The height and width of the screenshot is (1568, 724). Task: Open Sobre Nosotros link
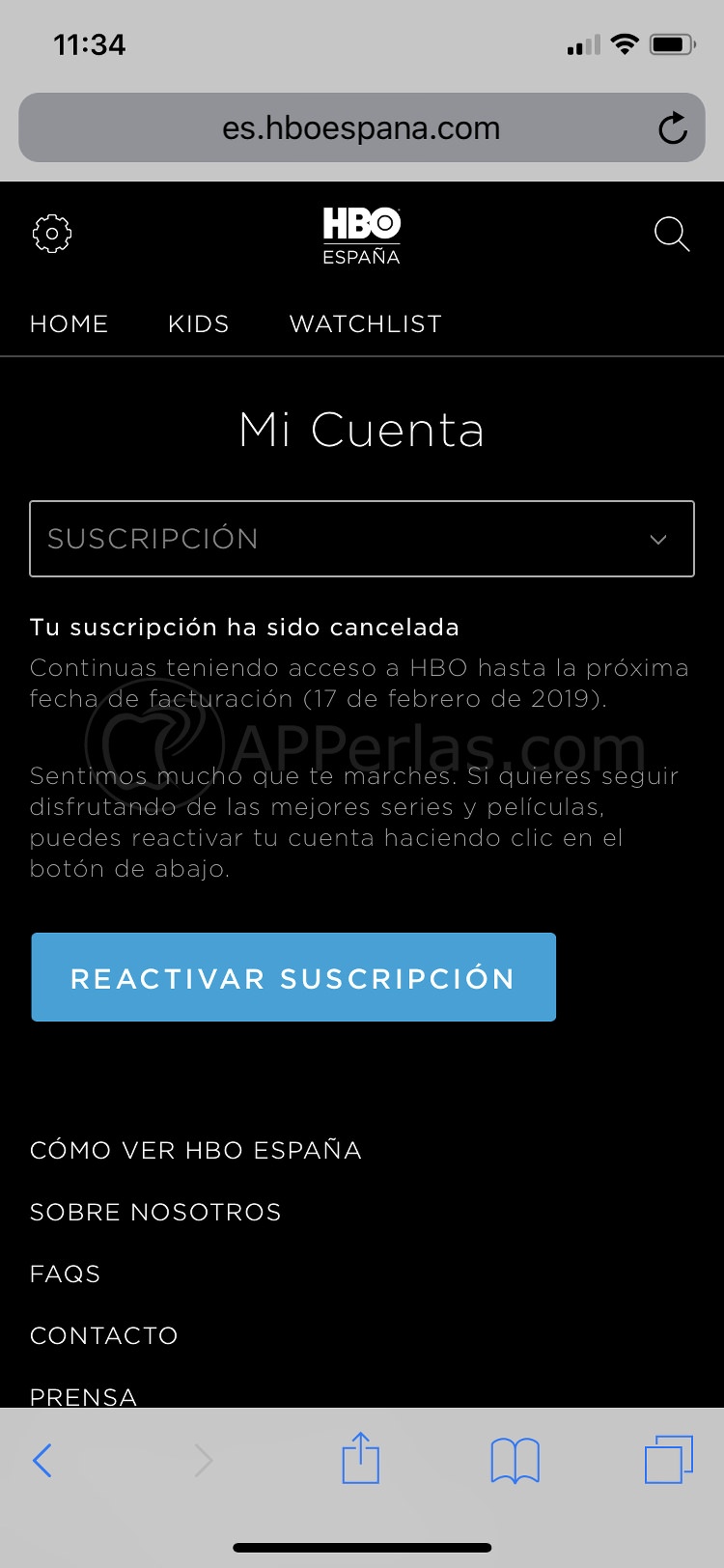155,1212
